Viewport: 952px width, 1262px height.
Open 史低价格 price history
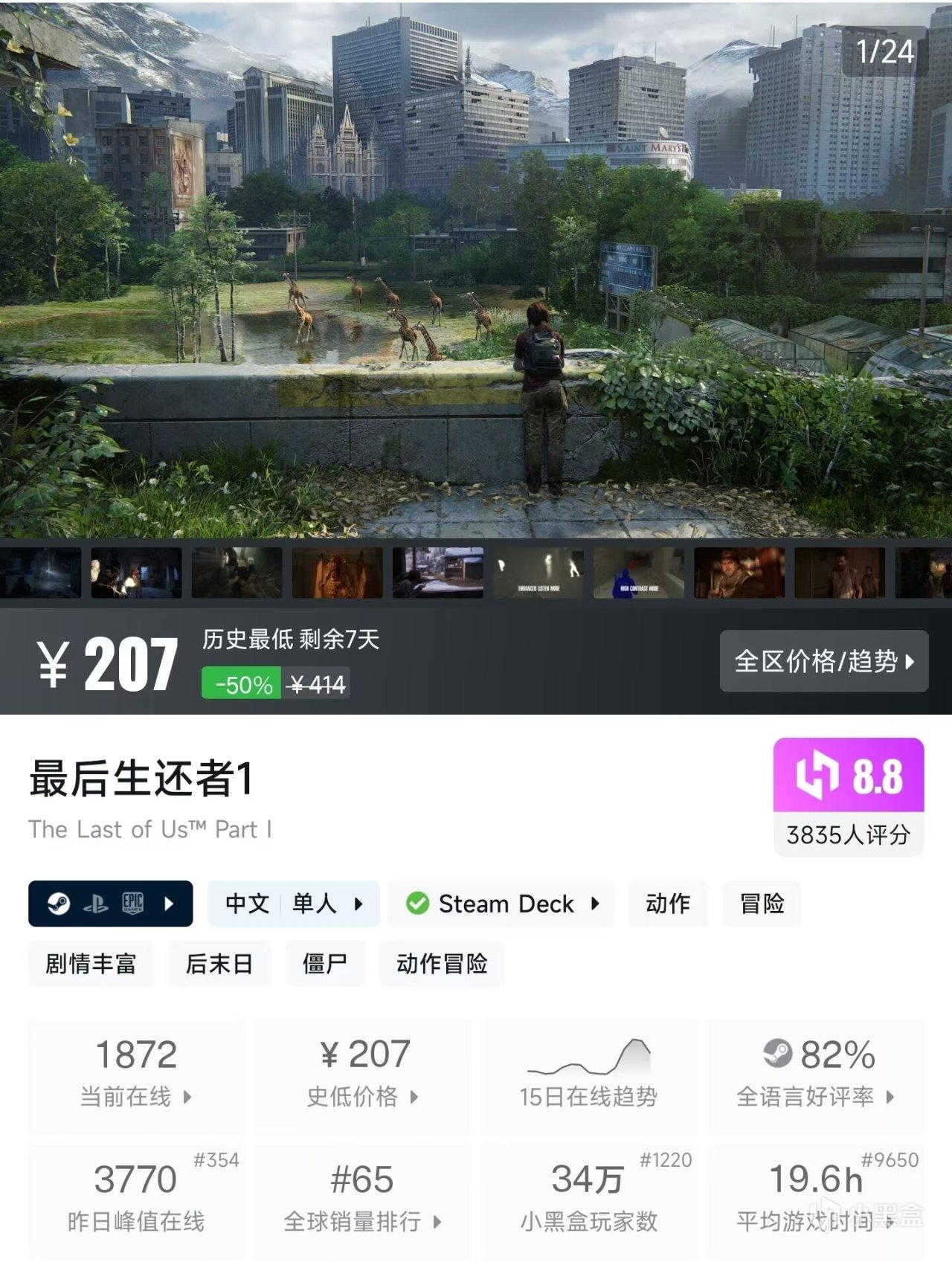click(x=363, y=1075)
